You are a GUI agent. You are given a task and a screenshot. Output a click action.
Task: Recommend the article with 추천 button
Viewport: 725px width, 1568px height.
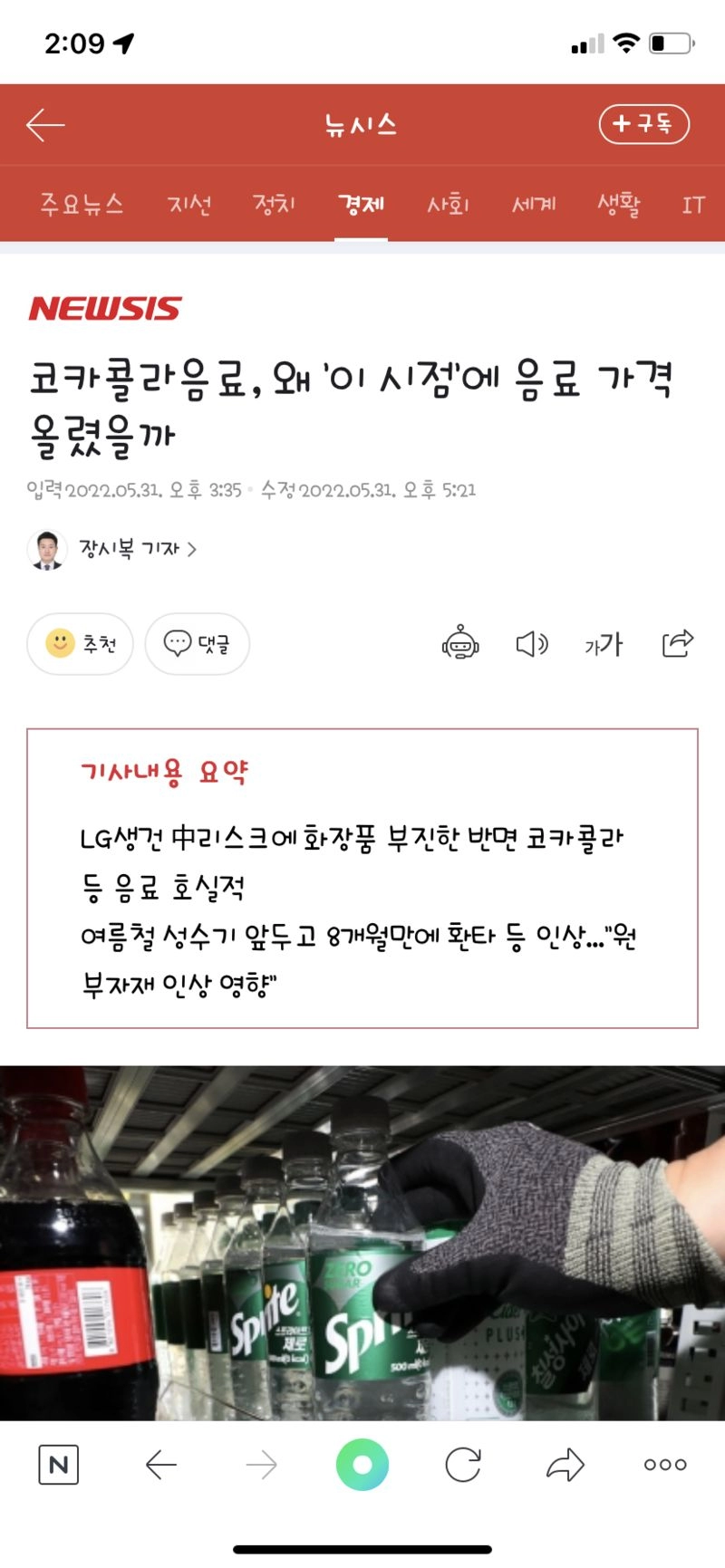click(x=81, y=644)
